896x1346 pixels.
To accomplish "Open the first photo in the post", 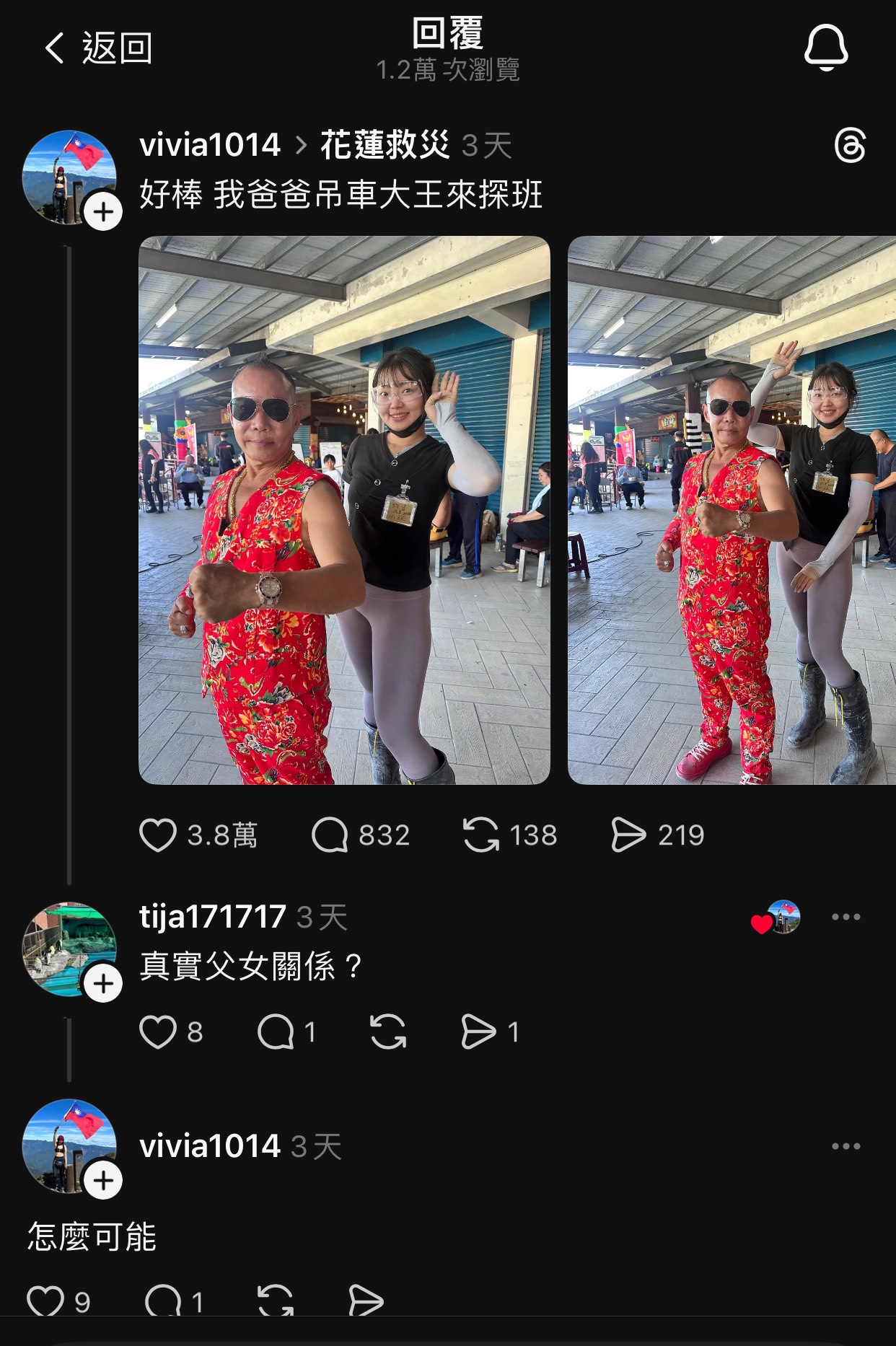I will (x=344, y=510).
